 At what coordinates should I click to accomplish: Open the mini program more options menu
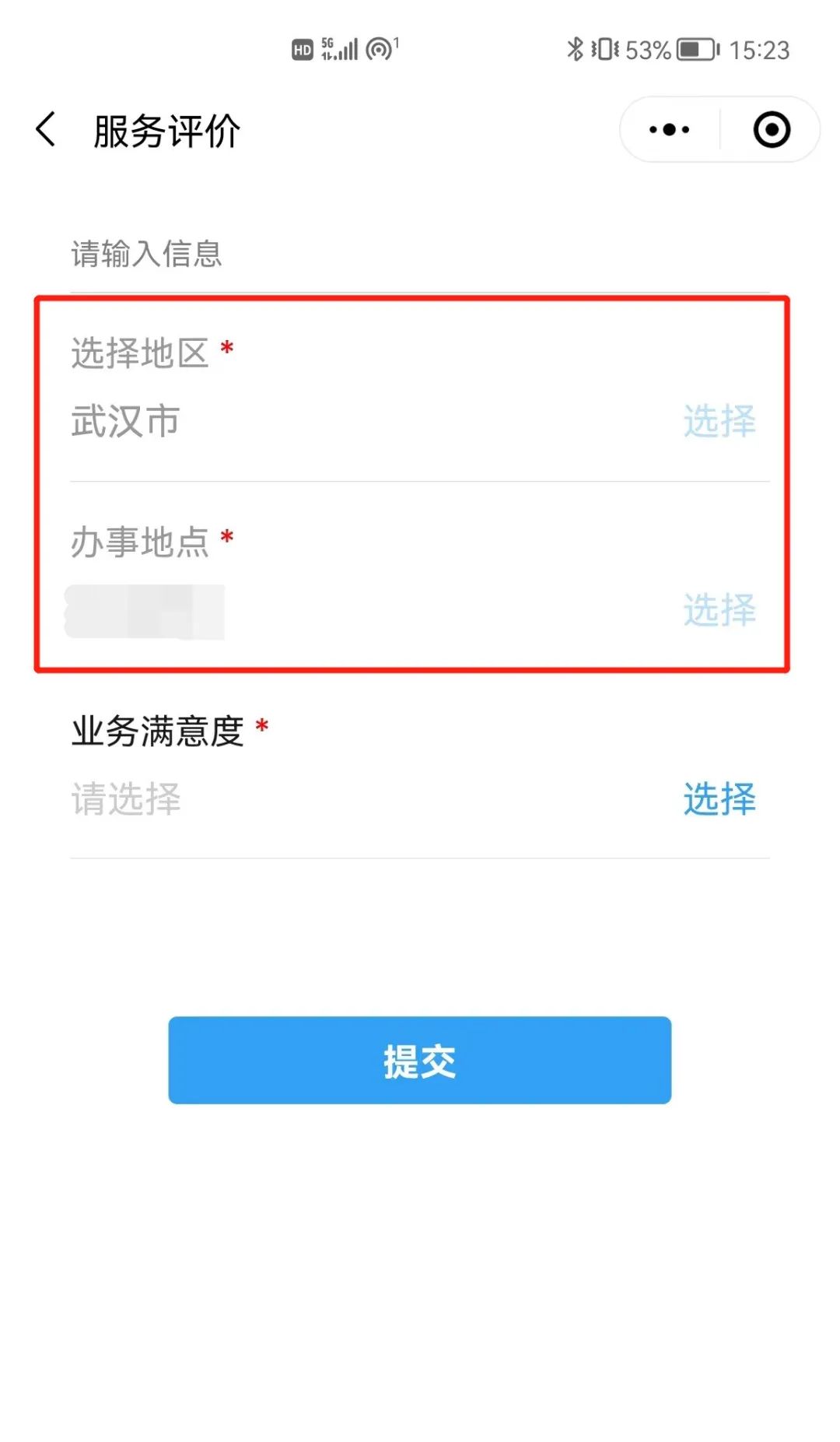point(669,130)
